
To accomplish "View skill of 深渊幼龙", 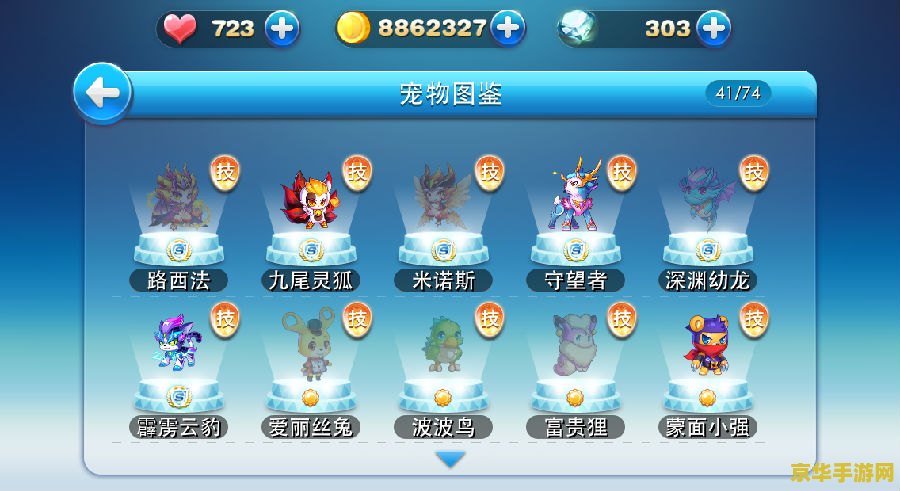I will pos(754,172).
